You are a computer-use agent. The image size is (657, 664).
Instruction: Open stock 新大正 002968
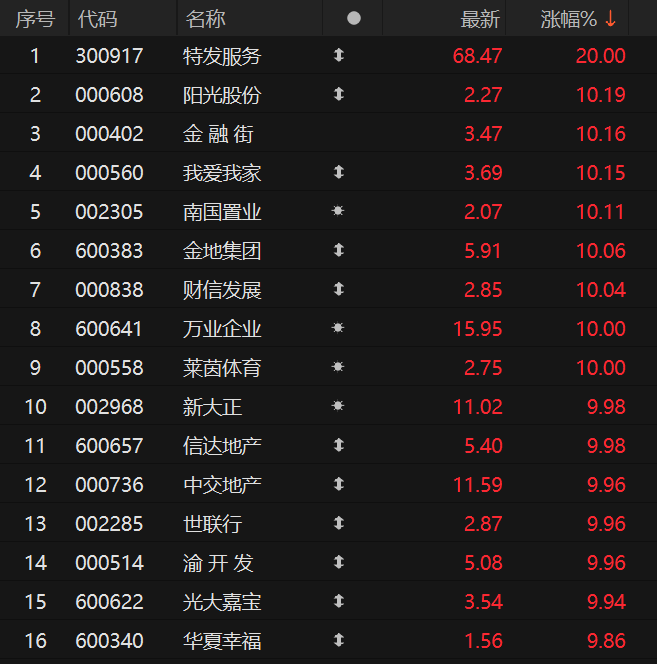pos(213,407)
